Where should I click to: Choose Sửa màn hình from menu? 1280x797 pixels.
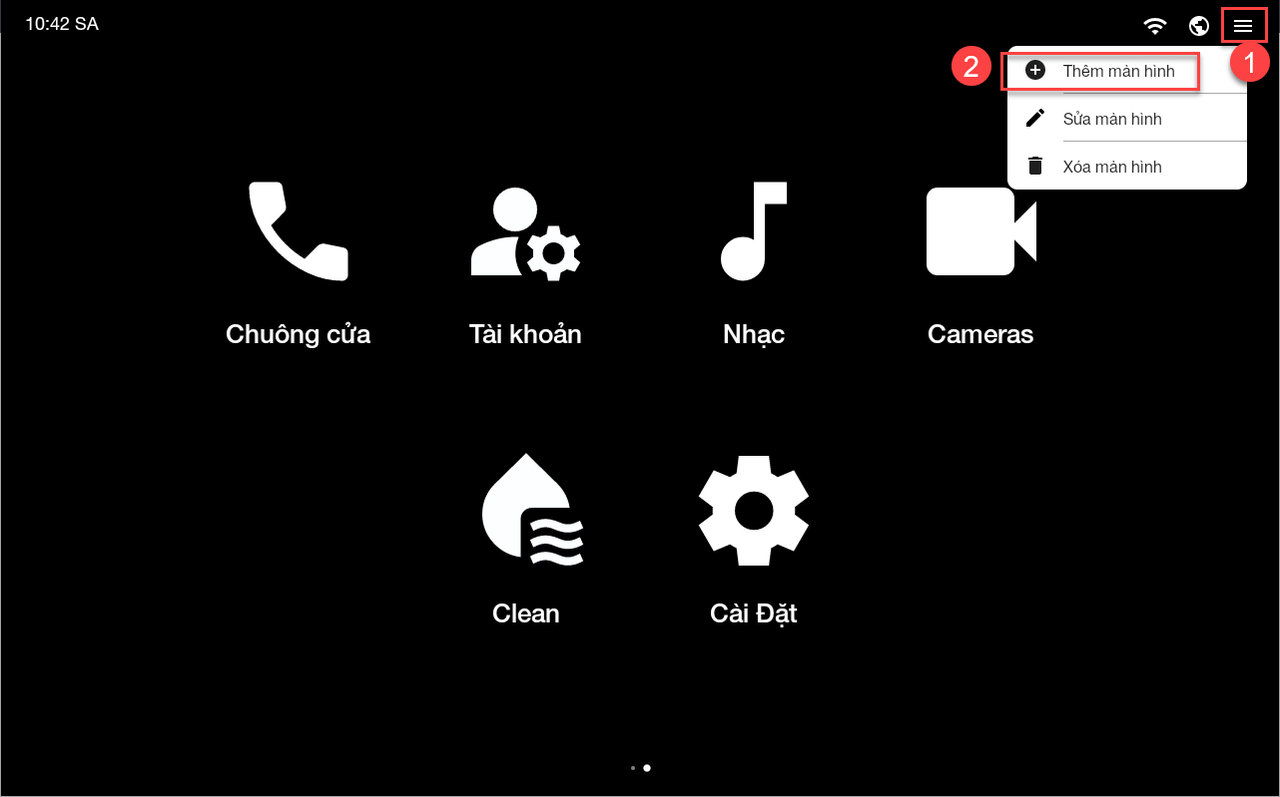tap(1112, 119)
